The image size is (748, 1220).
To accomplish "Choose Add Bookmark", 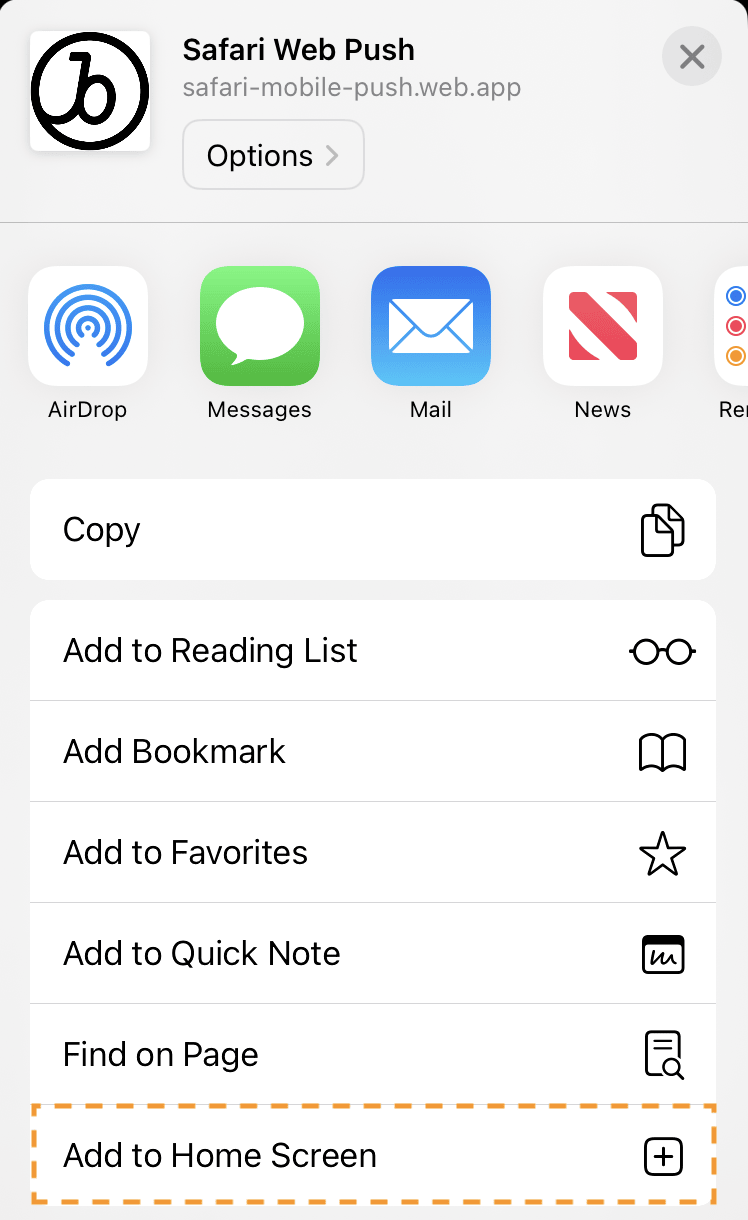I will (x=373, y=752).
